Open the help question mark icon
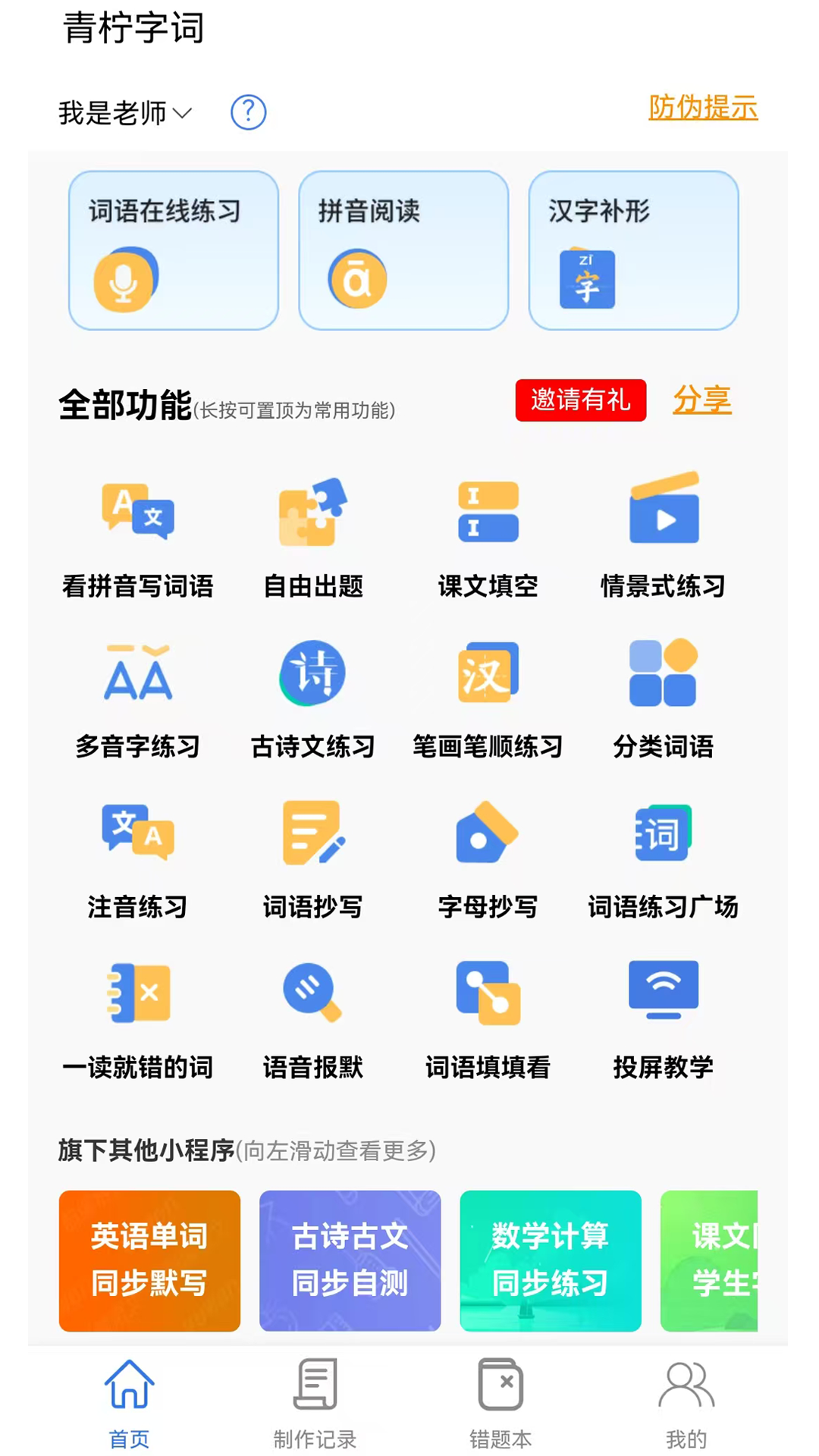Viewport: 819px width, 1456px height. 249,111
